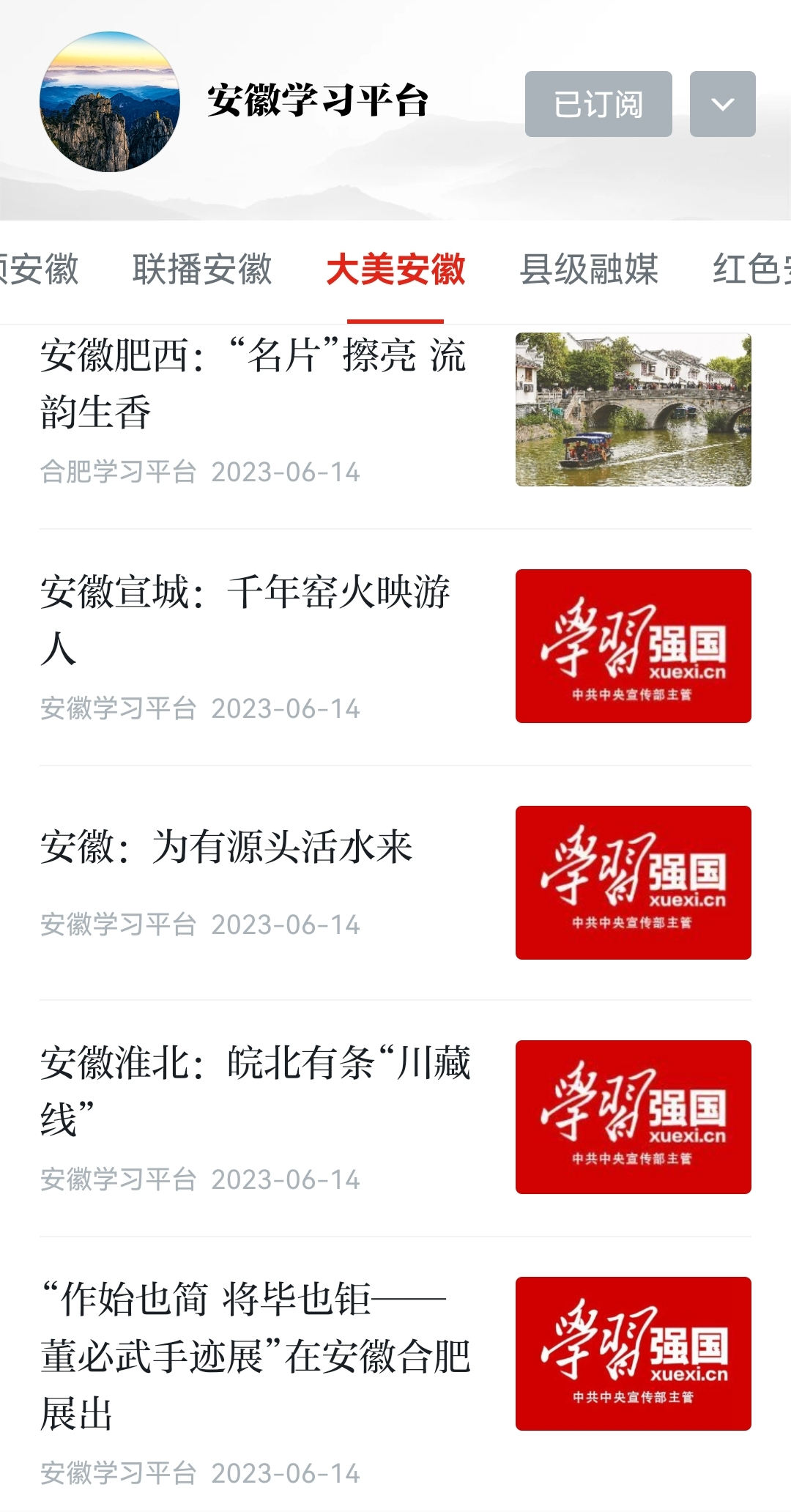Image resolution: width=791 pixels, height=1512 pixels.
Task: Read article 安徽：为有源头活水来
Action: 227,848
